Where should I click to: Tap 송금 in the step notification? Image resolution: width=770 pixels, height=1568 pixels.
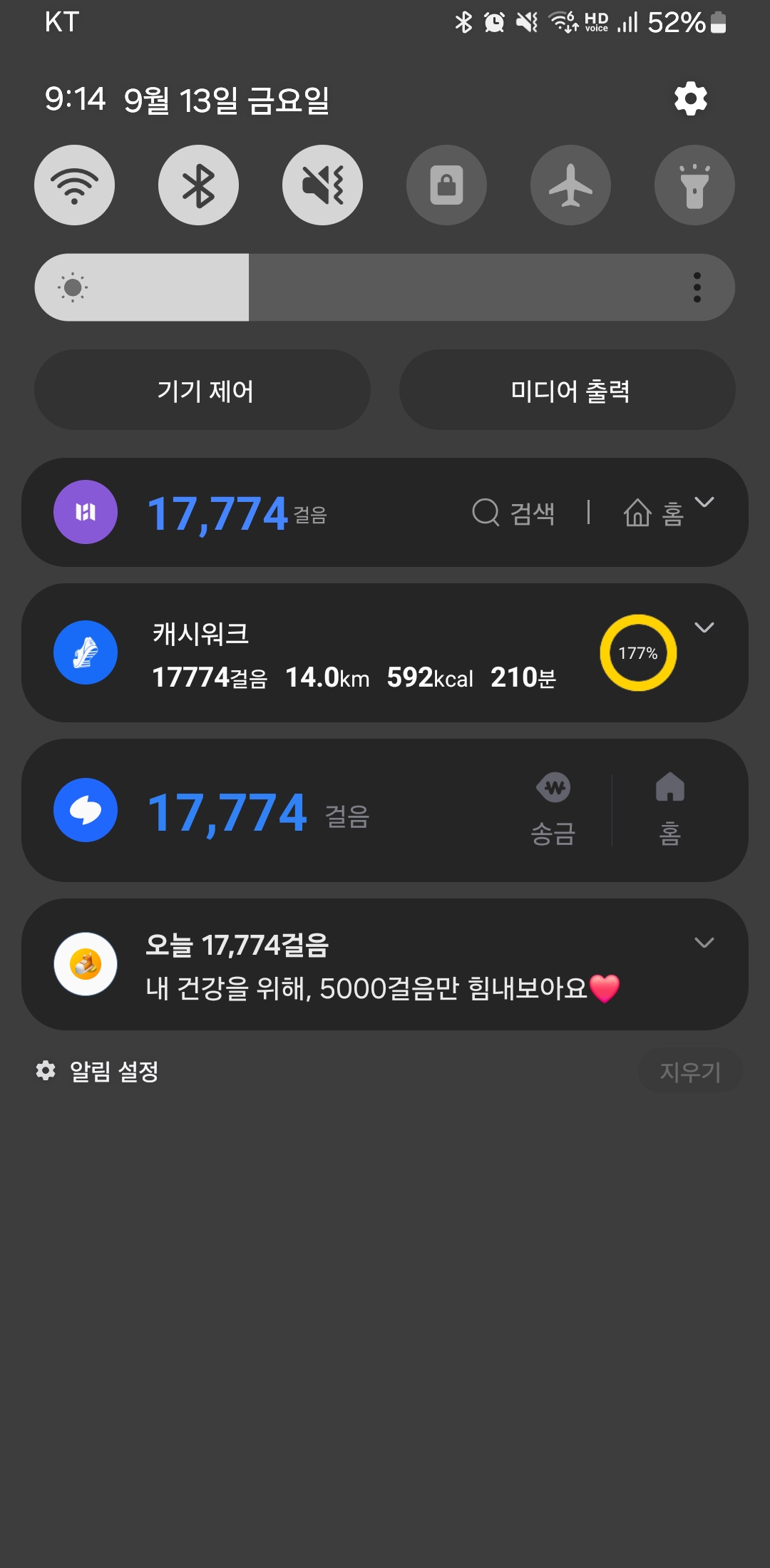tap(553, 810)
